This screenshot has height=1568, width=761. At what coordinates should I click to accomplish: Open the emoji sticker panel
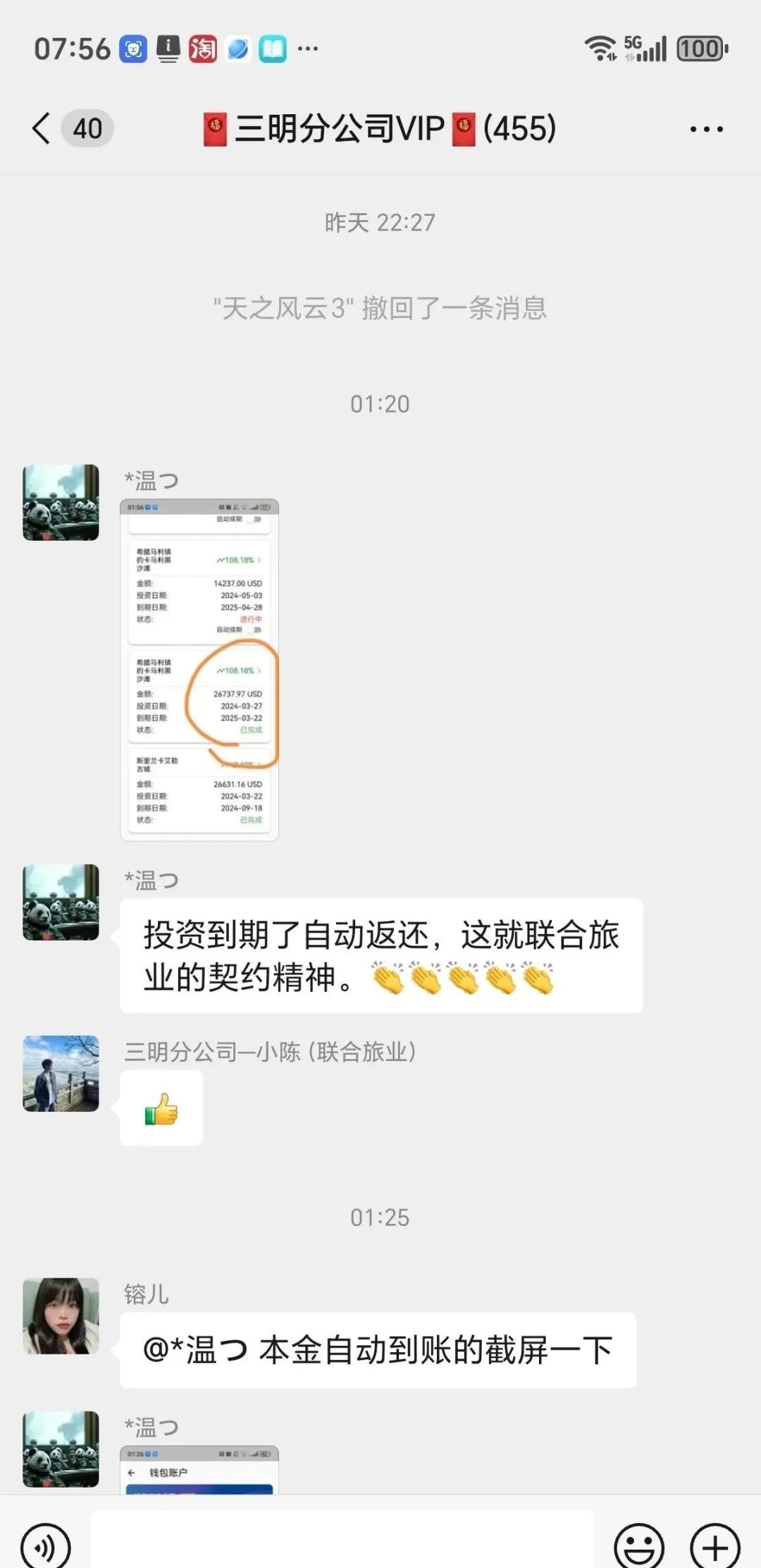pos(639,1547)
